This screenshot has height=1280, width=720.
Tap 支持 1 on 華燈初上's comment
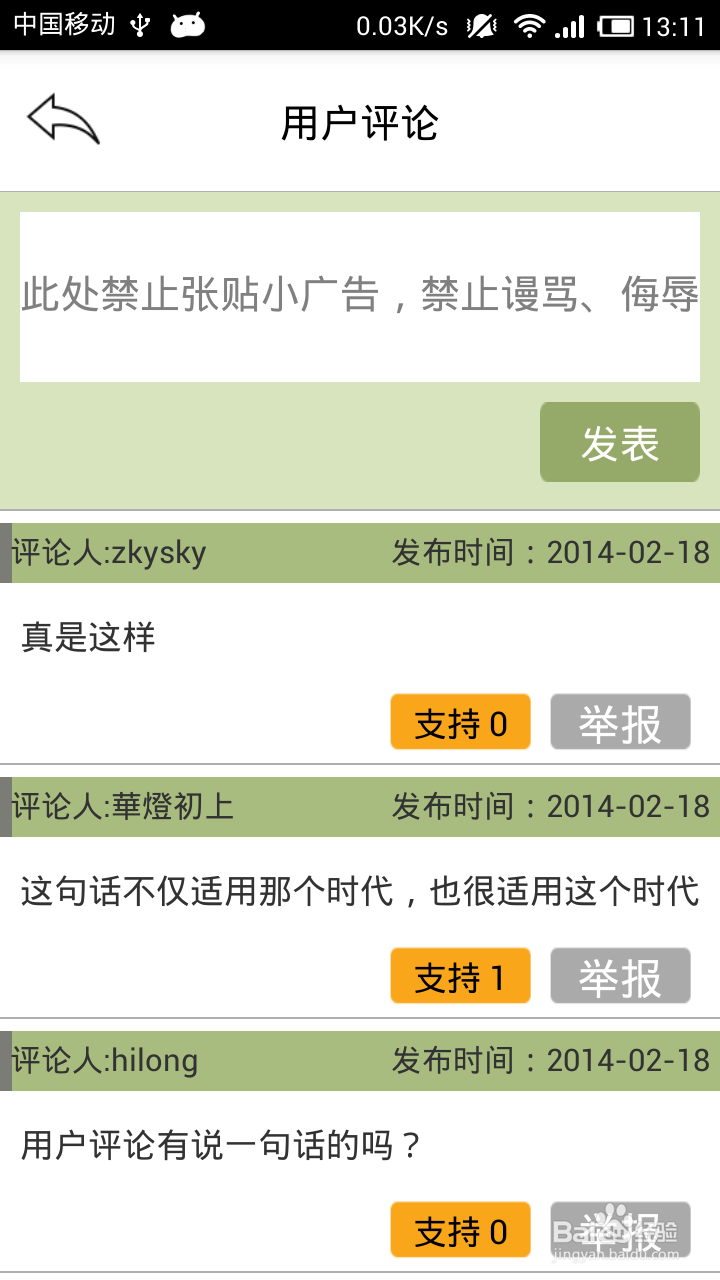[x=460, y=976]
